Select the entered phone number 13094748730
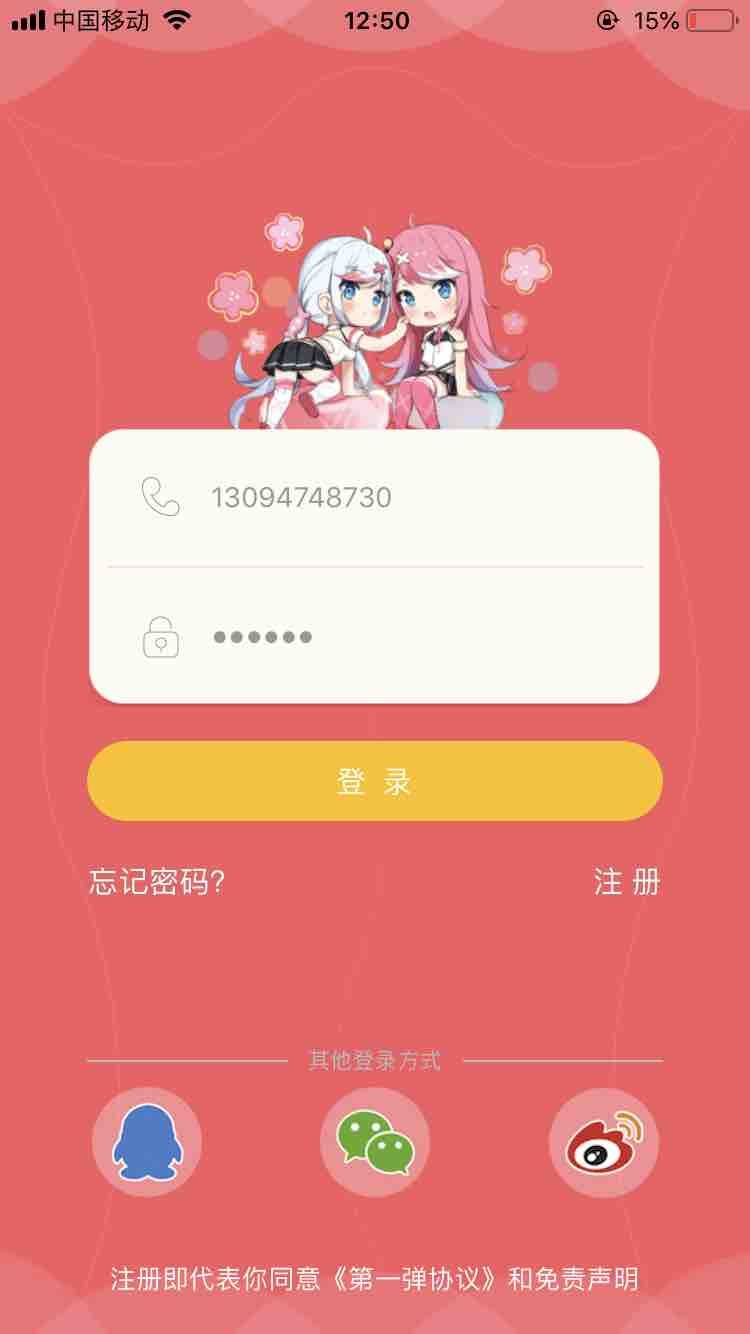This screenshot has width=750, height=1334. tap(302, 497)
